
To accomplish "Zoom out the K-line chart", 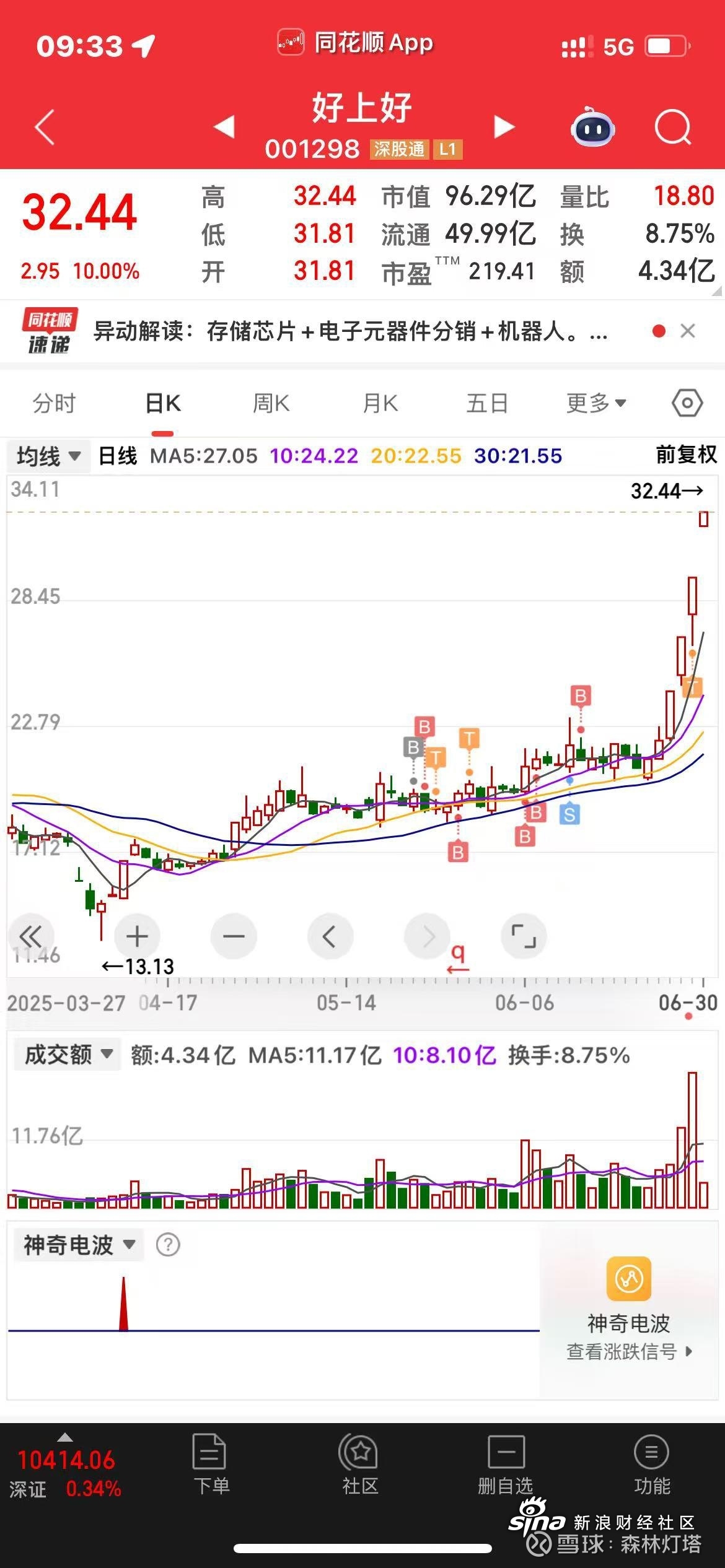I will click(234, 936).
